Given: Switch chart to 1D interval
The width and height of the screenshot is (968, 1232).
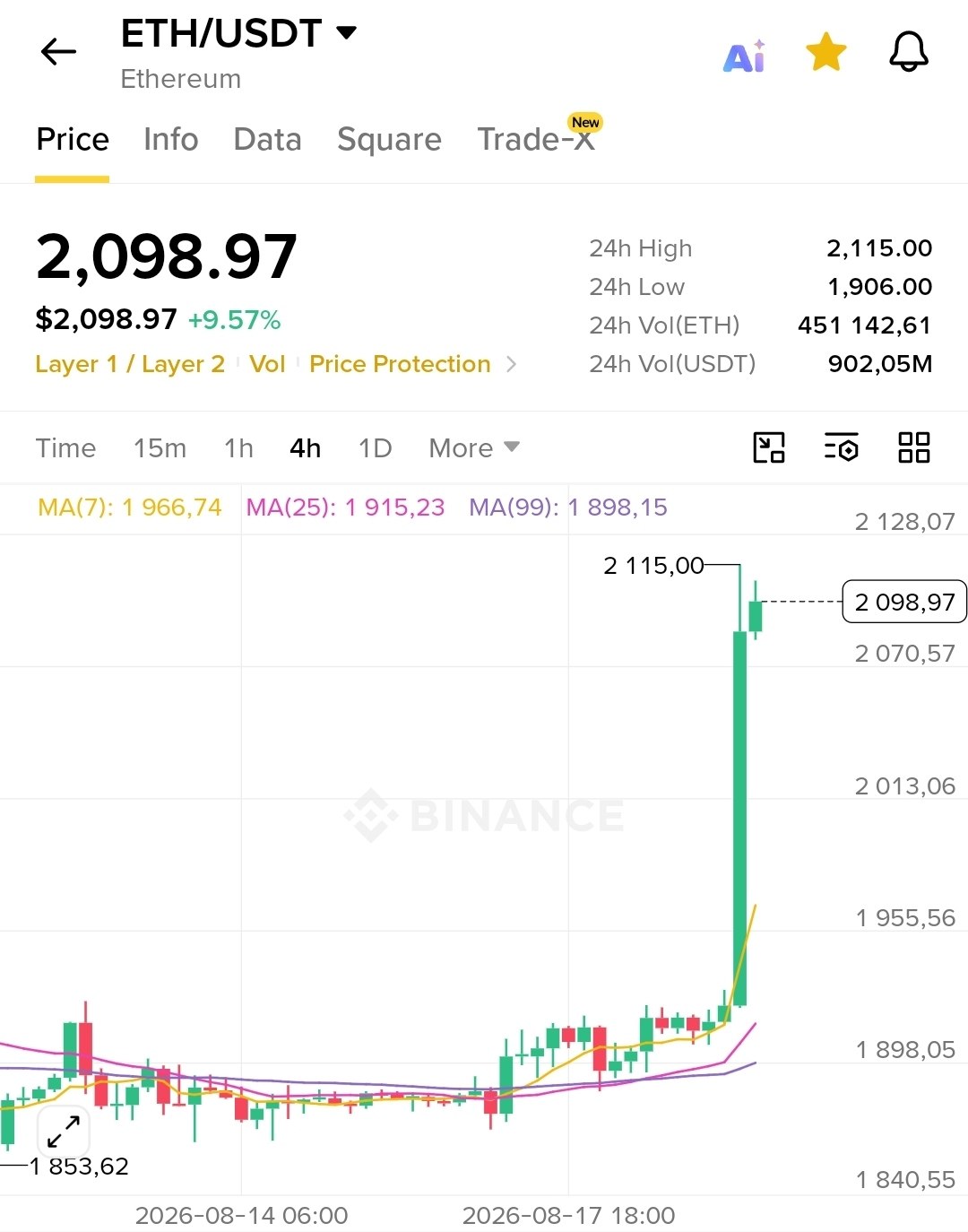Looking at the screenshot, I should coord(376,448).
